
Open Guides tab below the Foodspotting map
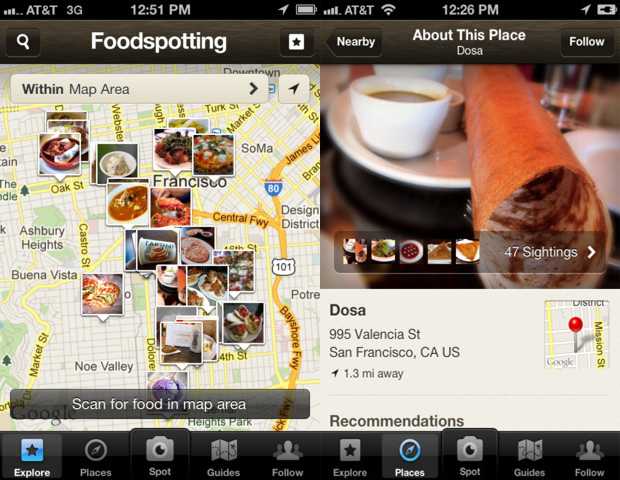point(223,456)
